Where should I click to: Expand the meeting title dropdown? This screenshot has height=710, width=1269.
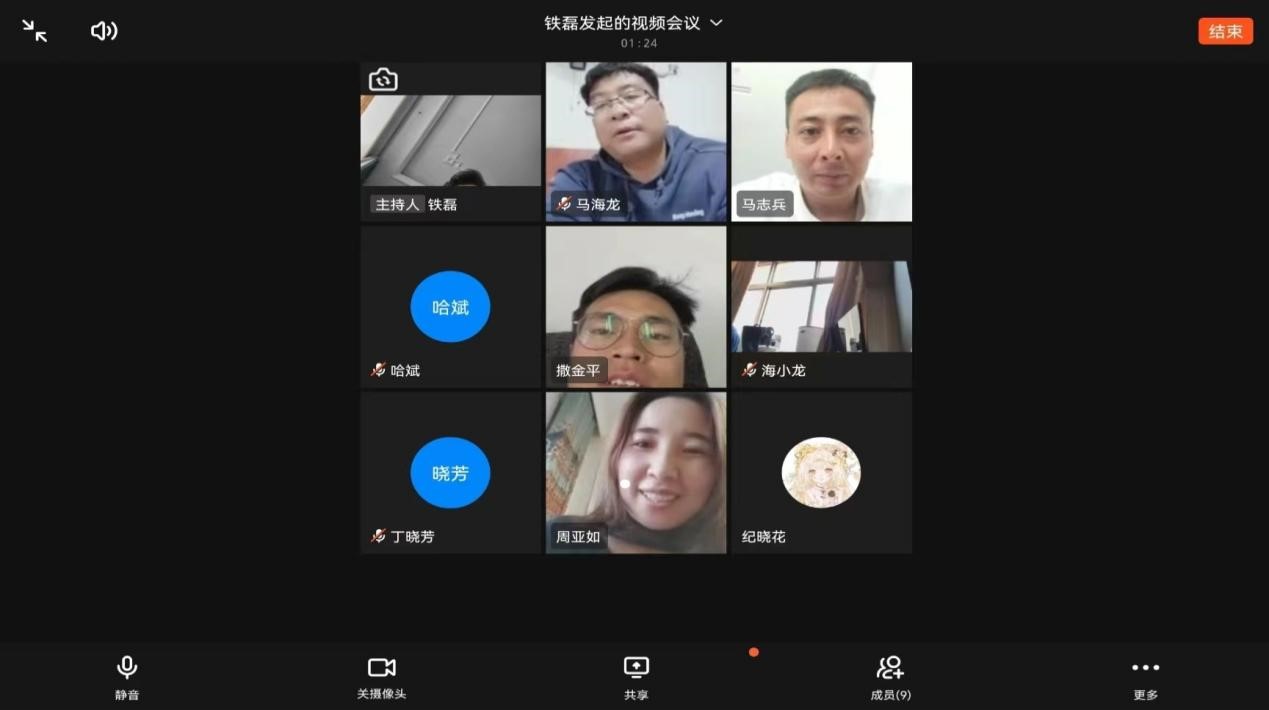[x=716, y=23]
